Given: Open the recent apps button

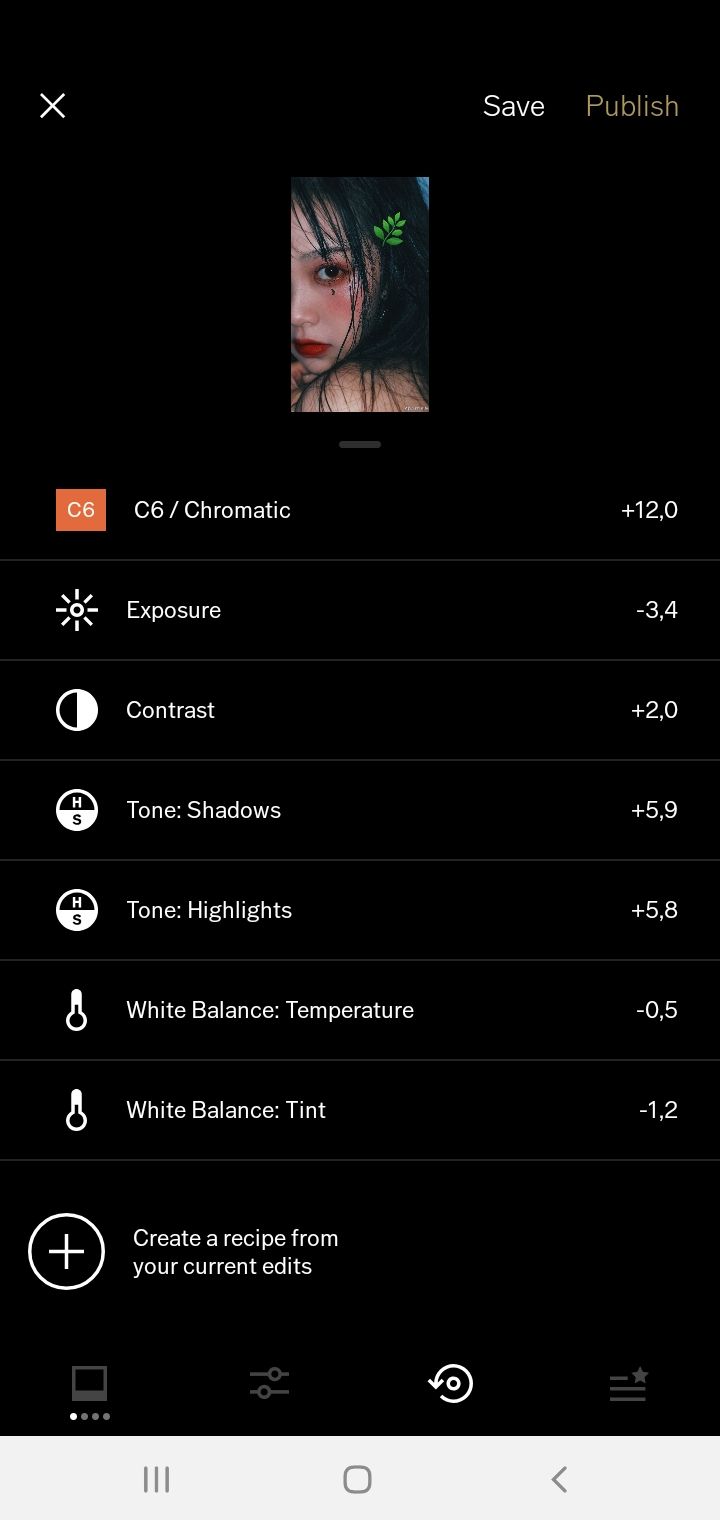Looking at the screenshot, I should 156,1479.
